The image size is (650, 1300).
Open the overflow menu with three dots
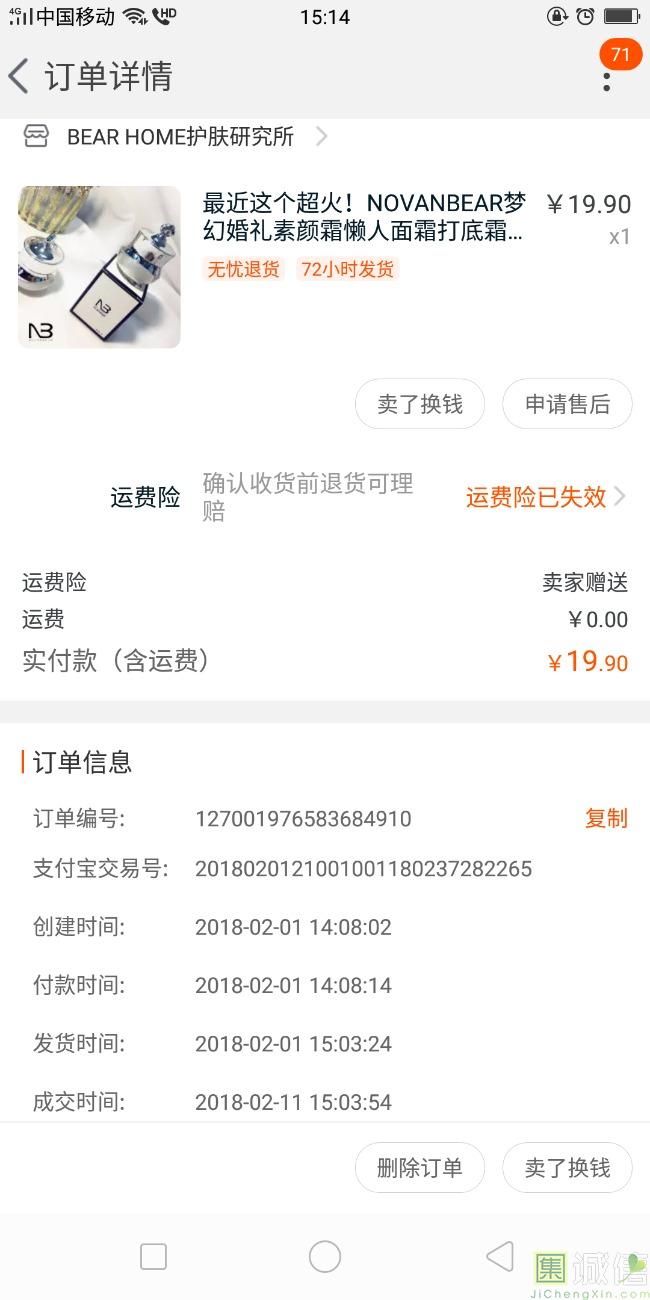606,80
